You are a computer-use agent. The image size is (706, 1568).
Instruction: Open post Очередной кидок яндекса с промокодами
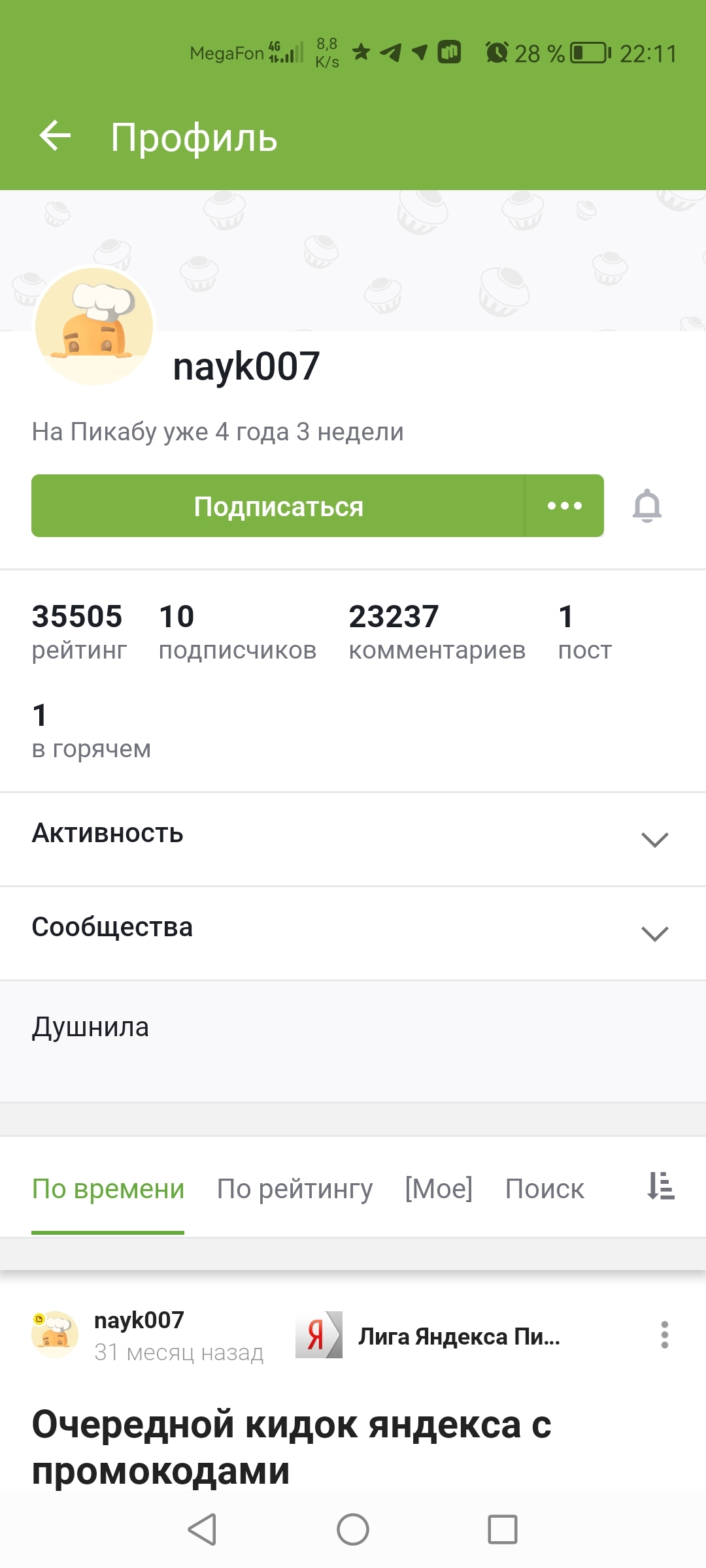[x=292, y=1446]
